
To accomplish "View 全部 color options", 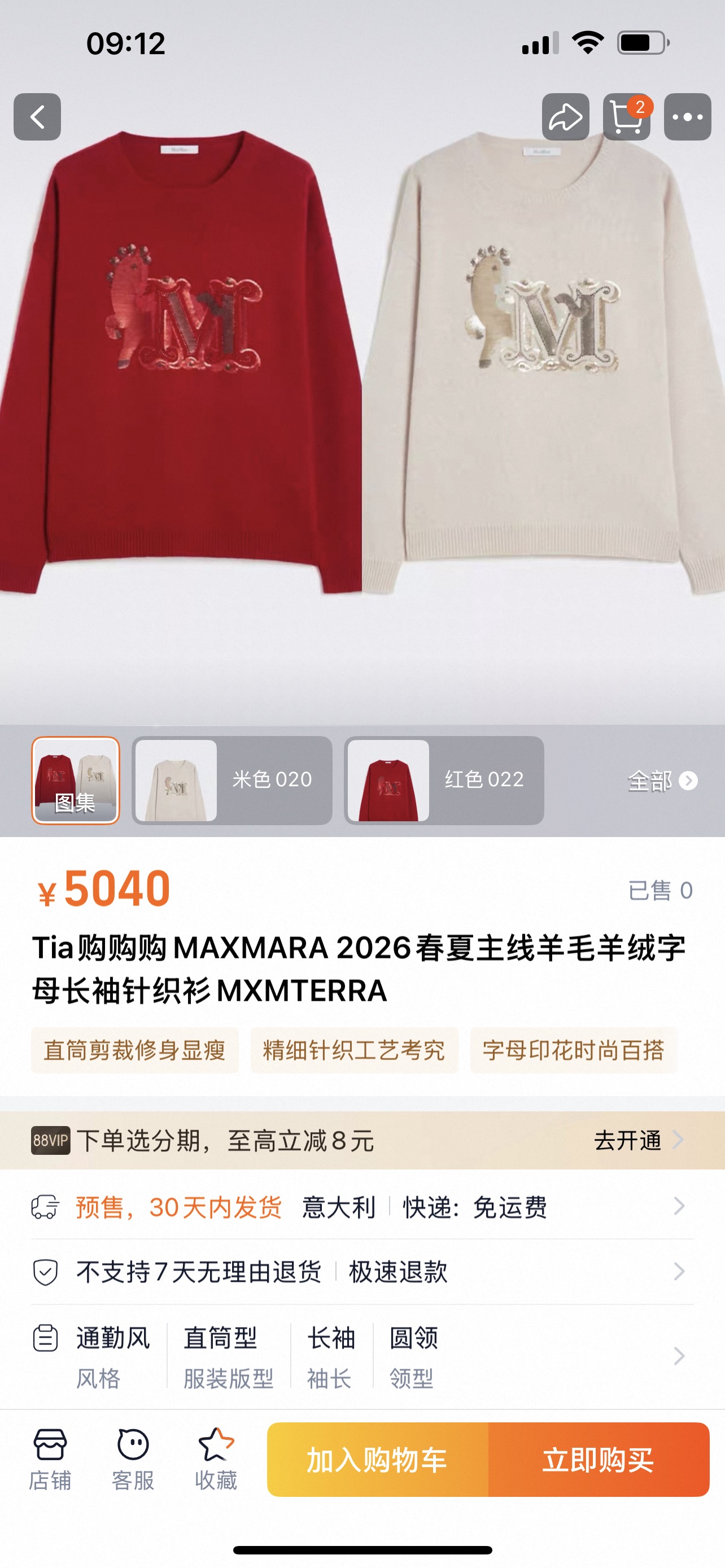I will pos(662,781).
